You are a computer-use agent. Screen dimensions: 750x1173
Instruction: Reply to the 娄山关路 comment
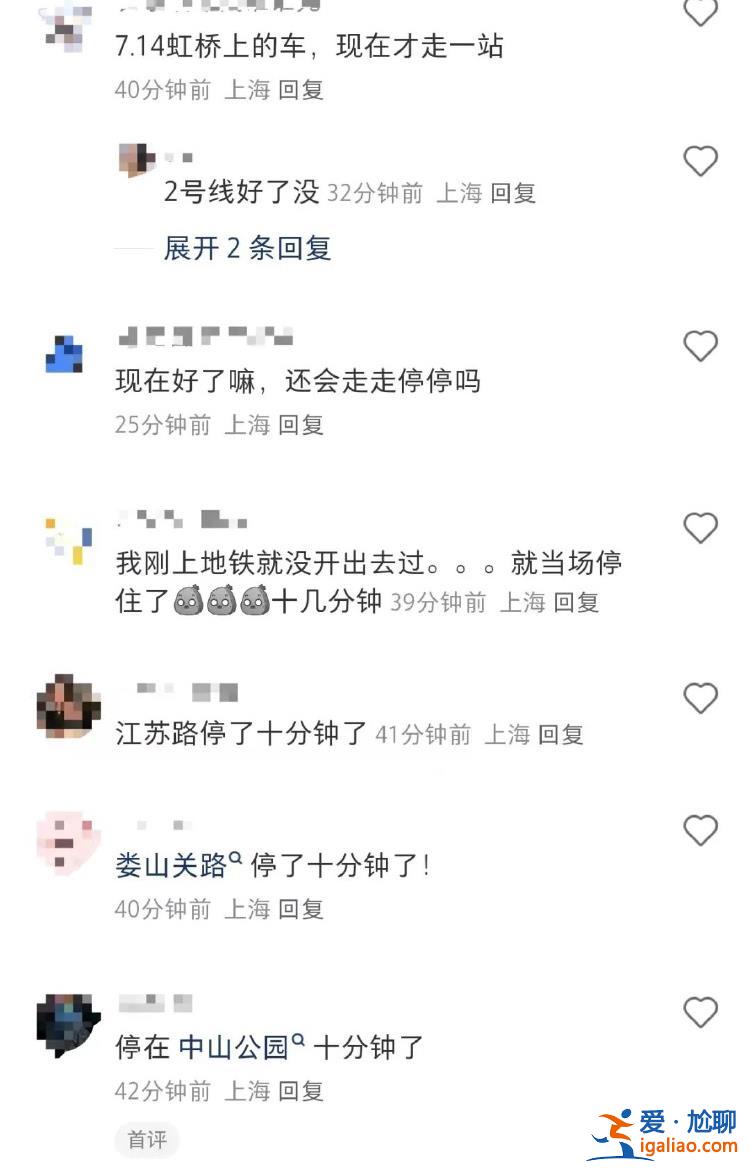pyautogui.click(x=301, y=909)
